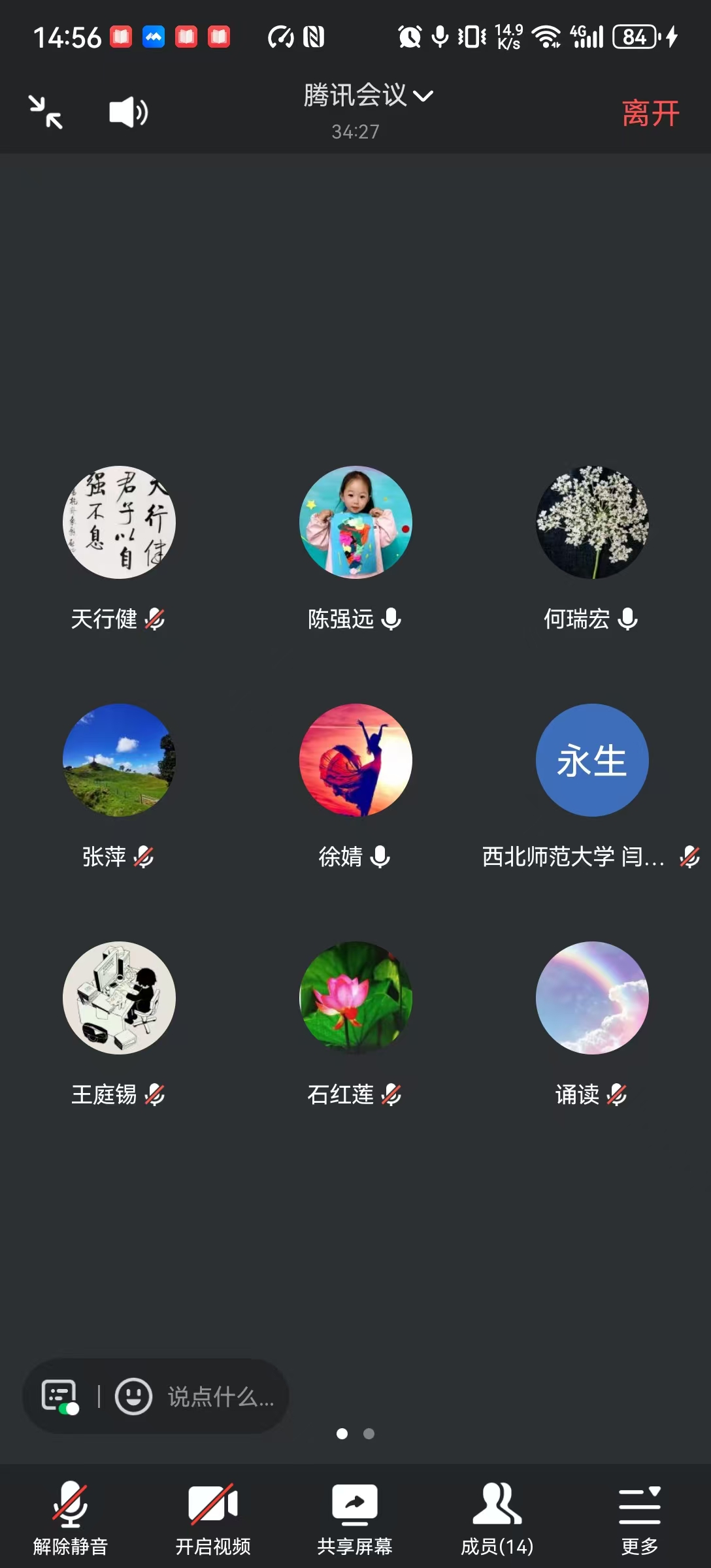This screenshot has height=1568, width=711.
Task: Type a chat message in 说点什么
Action: coord(221,1397)
